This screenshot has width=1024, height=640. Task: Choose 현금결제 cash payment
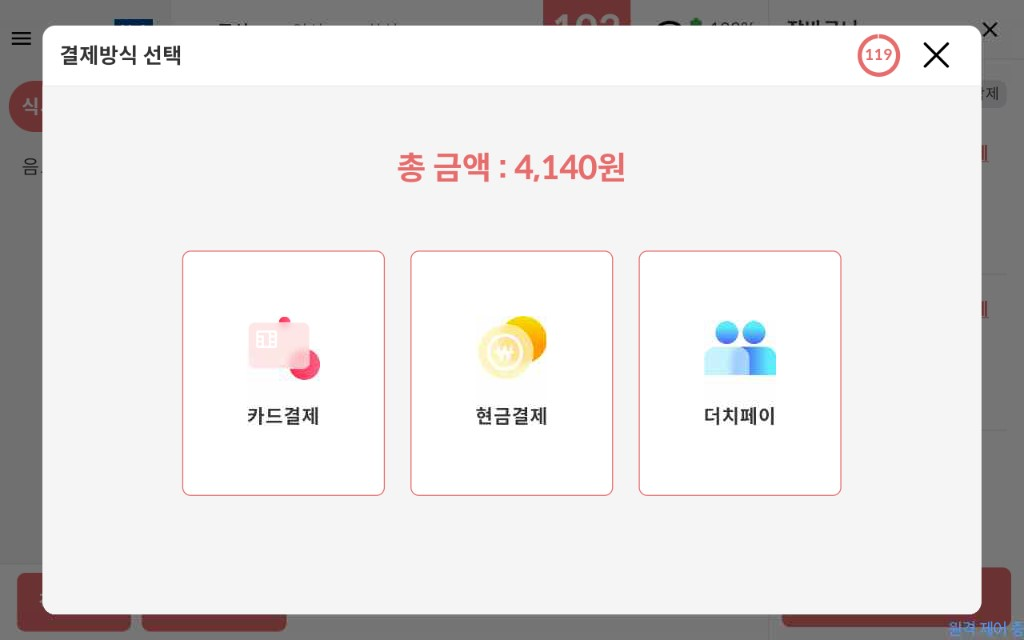pyautogui.click(x=511, y=373)
